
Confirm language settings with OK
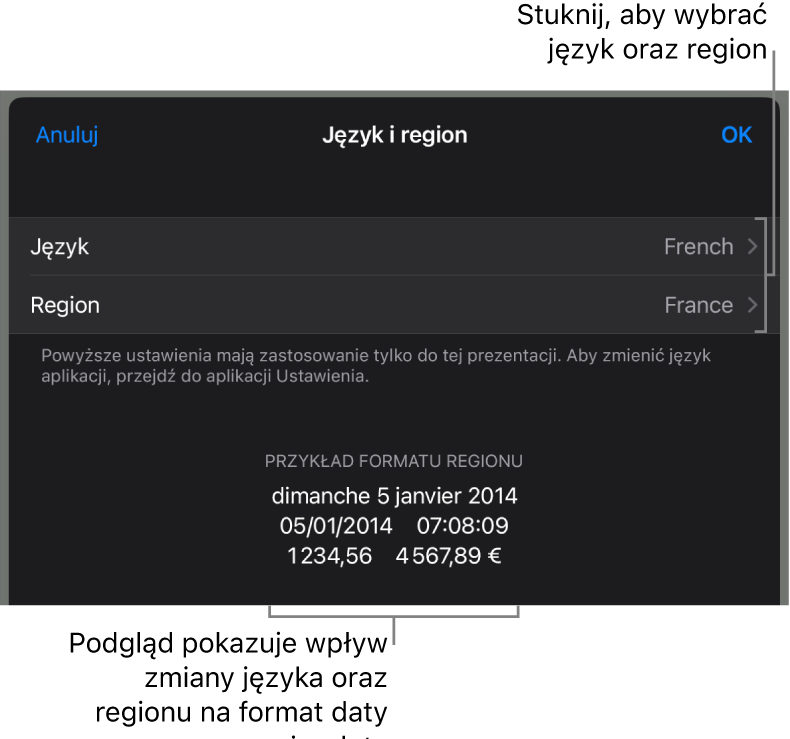[x=736, y=135]
